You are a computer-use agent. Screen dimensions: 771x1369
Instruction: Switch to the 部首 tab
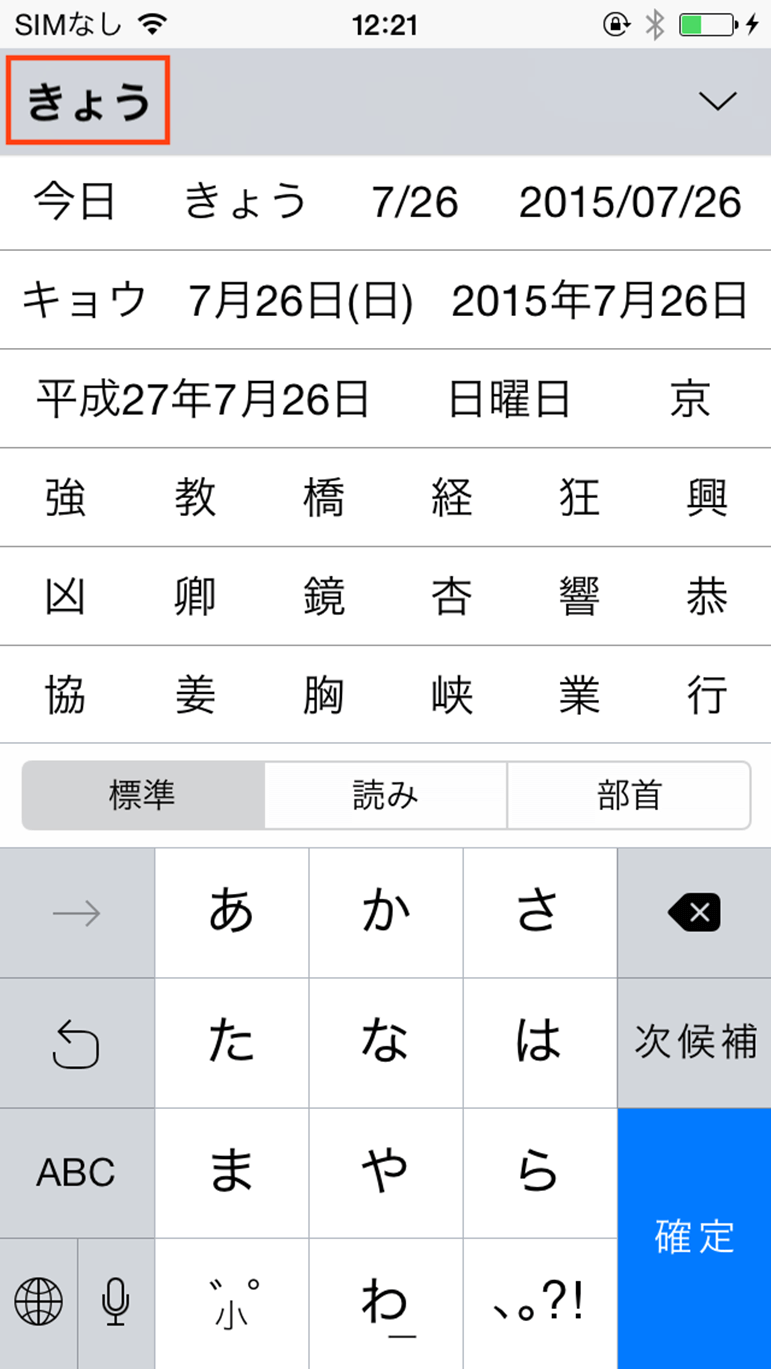tap(629, 796)
